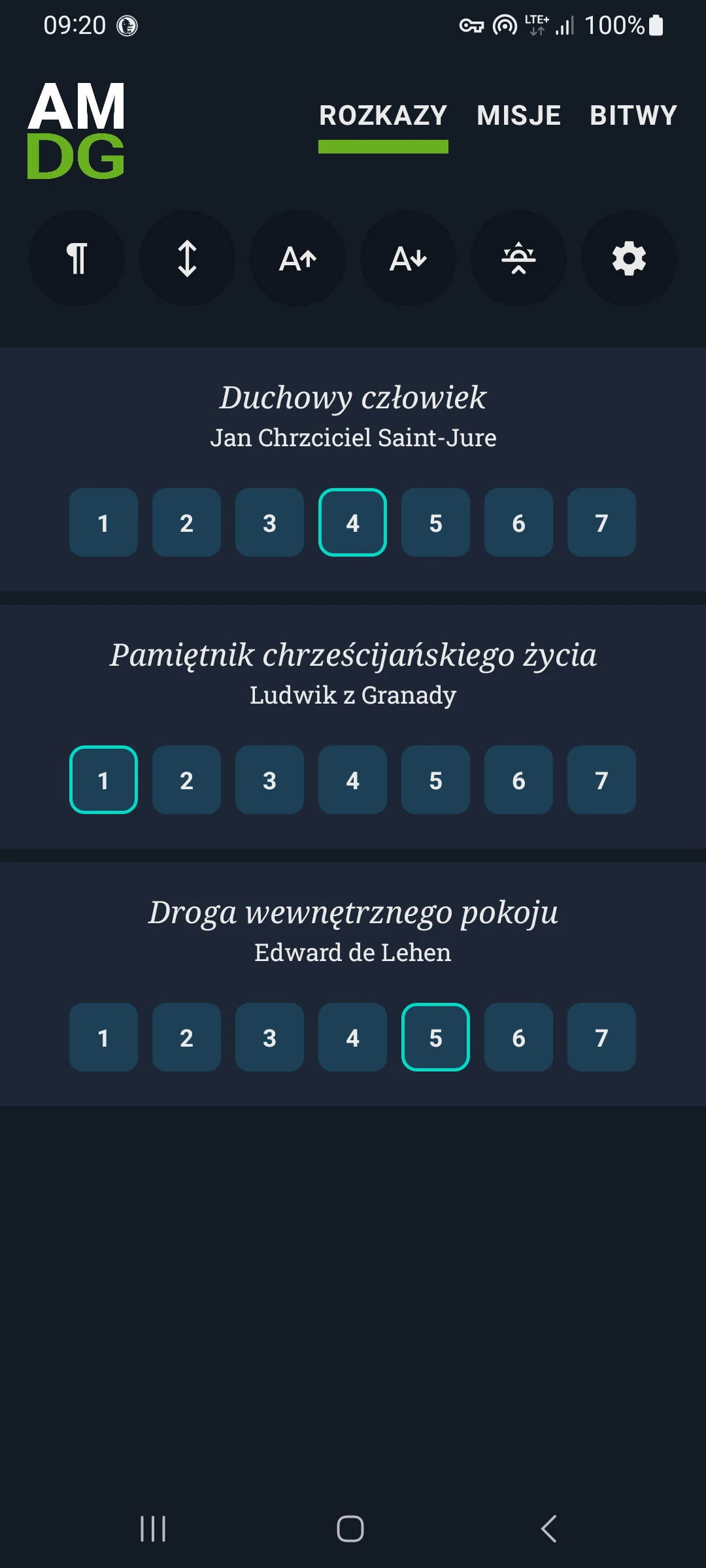Open the settings gear
Screen dimensions: 706x1568
[629, 259]
